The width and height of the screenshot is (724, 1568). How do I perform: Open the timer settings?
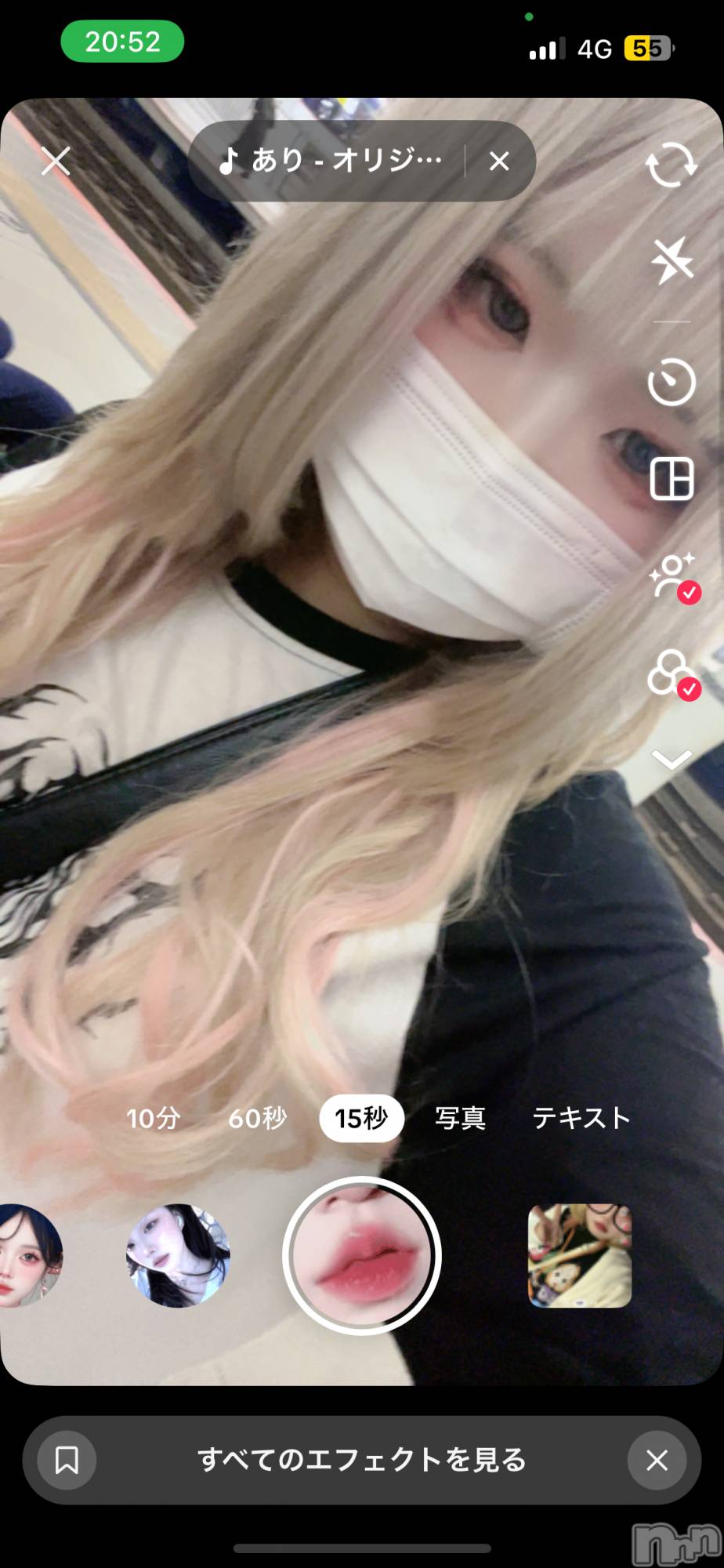(x=672, y=383)
